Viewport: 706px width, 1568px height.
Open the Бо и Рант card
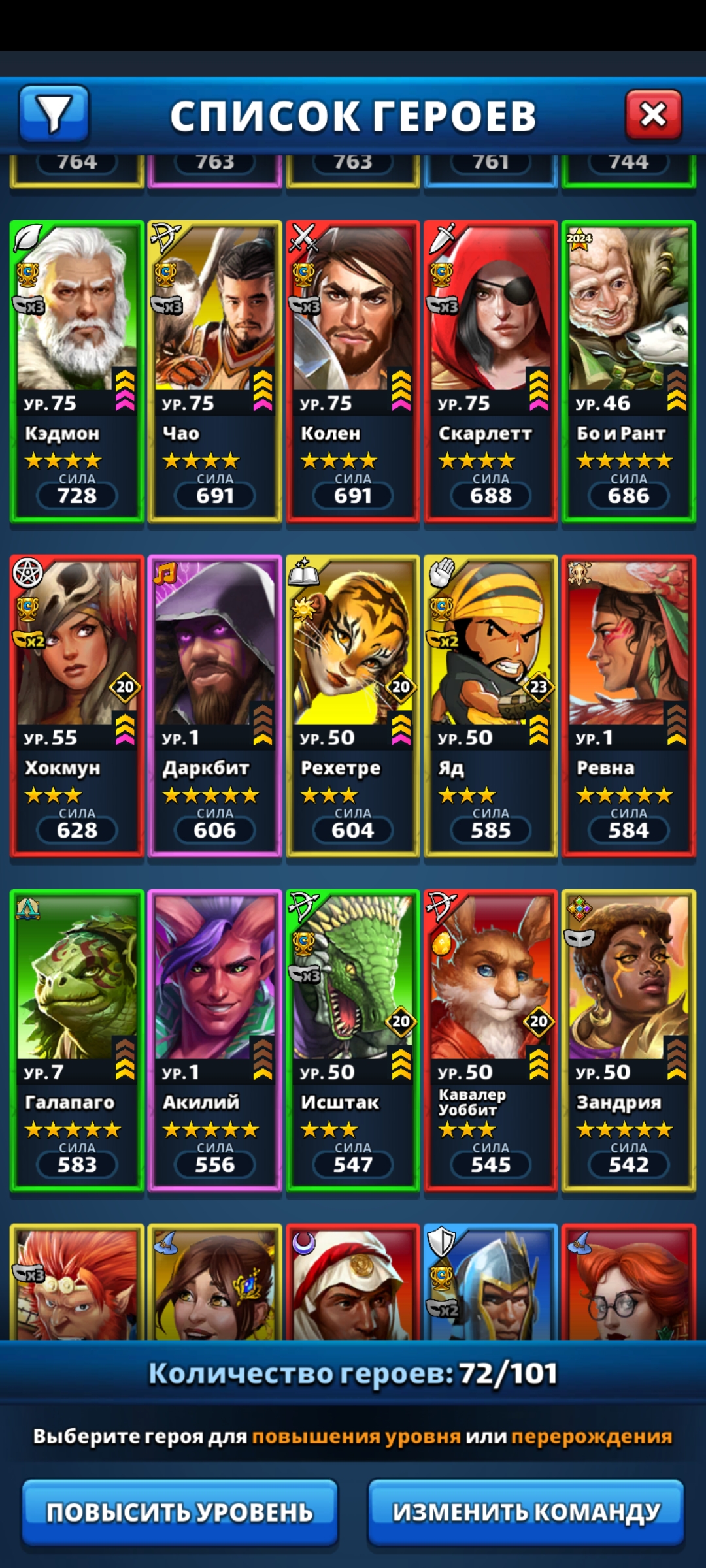(629, 370)
